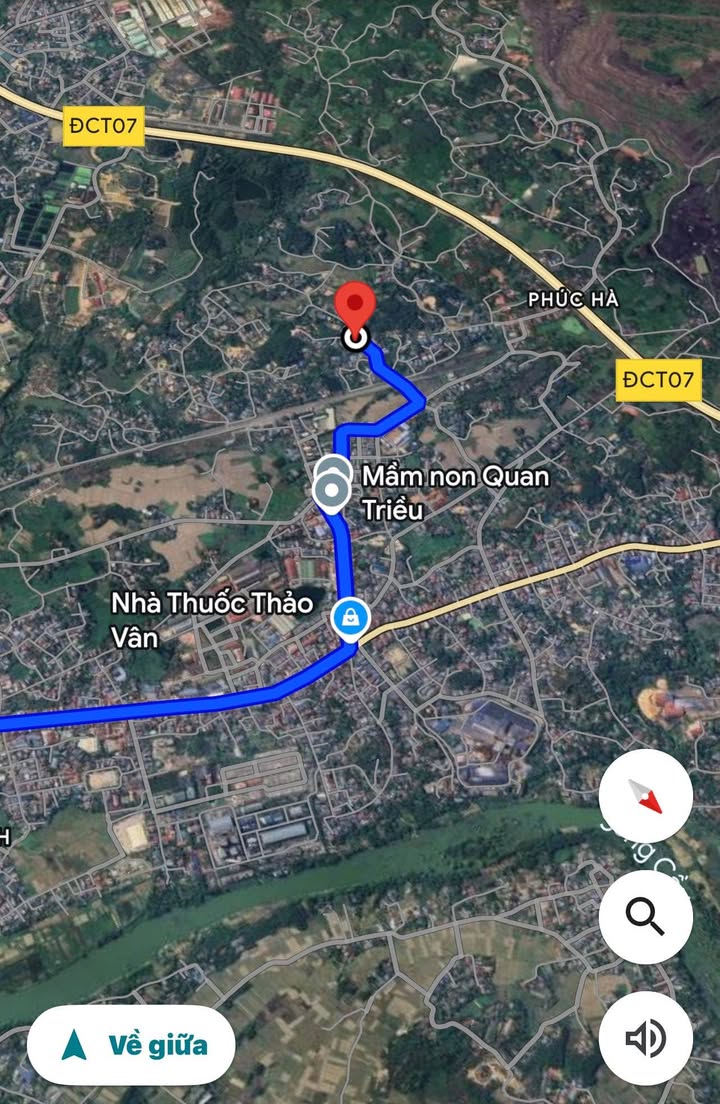720x1104 pixels.
Task: Mute navigation voice guidance
Action: point(645,1038)
